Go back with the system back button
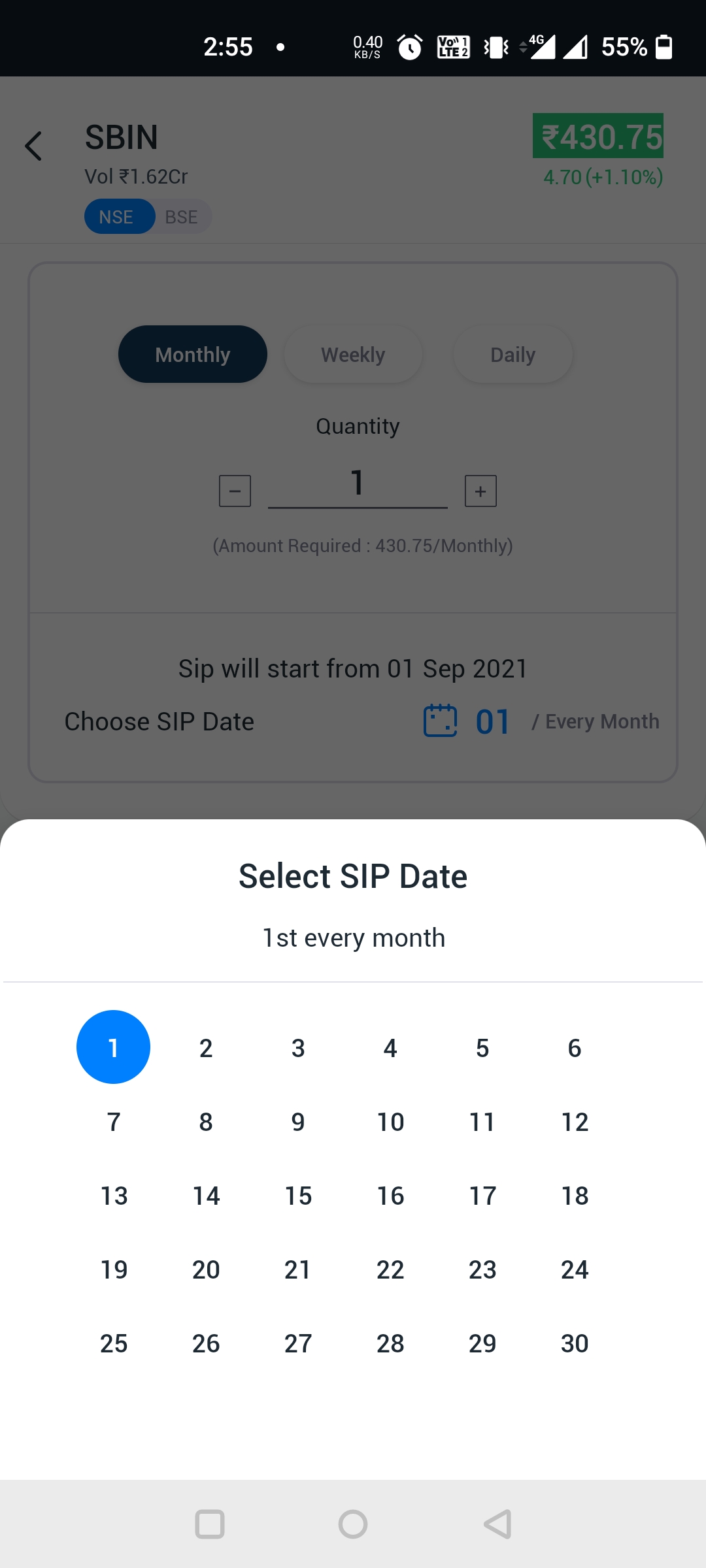The image size is (706, 1568). [x=497, y=1524]
